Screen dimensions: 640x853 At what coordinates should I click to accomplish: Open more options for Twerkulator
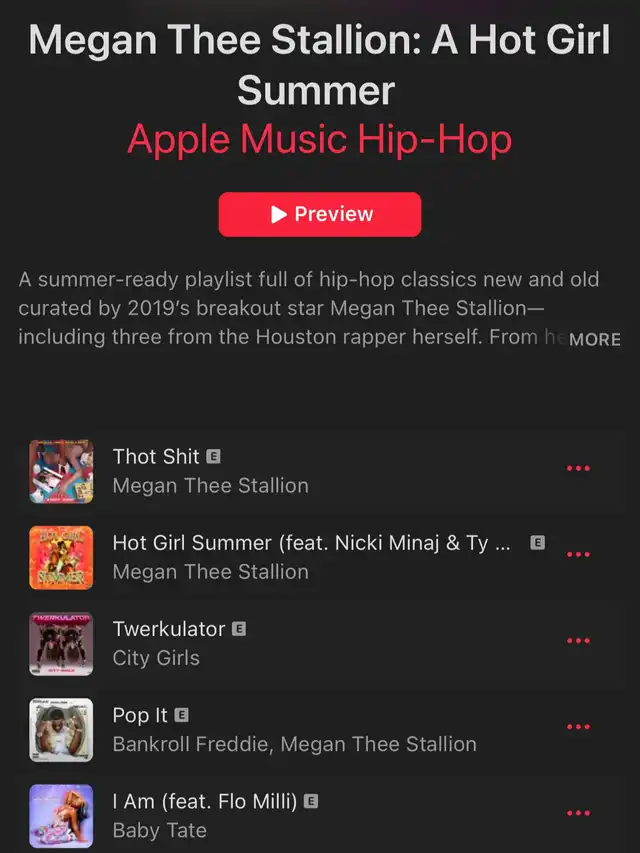tap(578, 641)
